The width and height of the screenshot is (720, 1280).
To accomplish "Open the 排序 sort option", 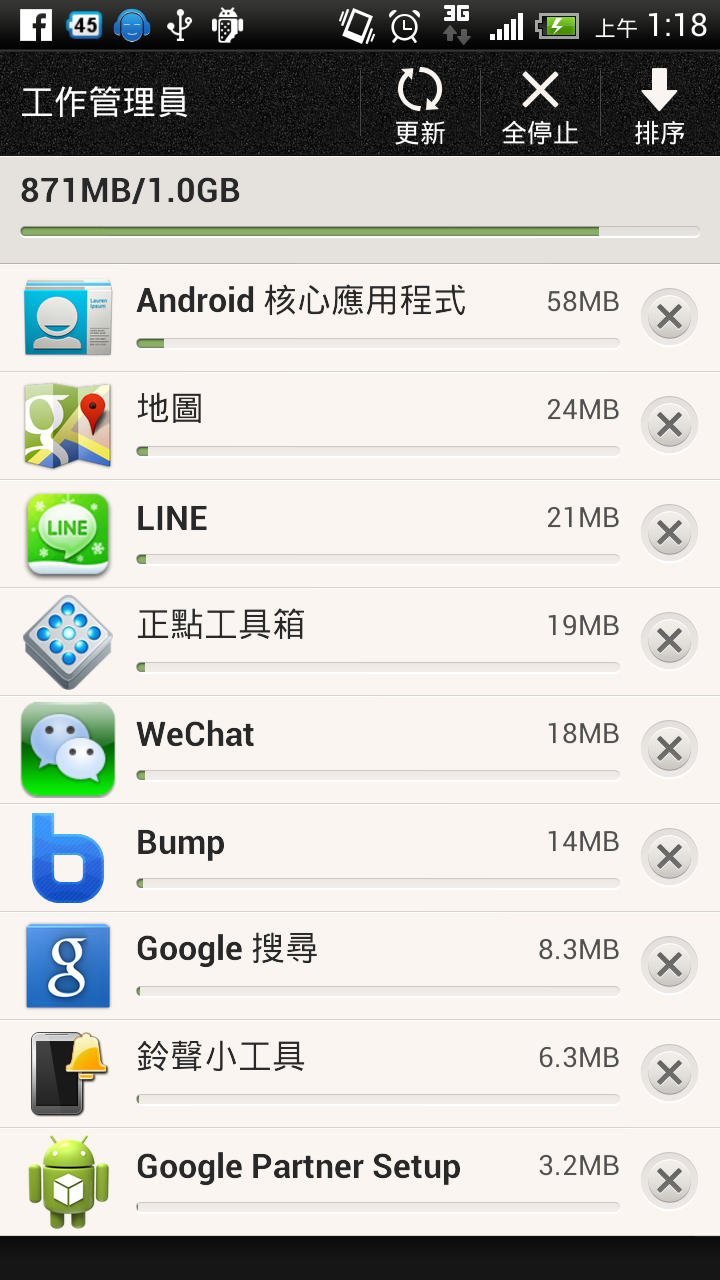I will 660,104.
